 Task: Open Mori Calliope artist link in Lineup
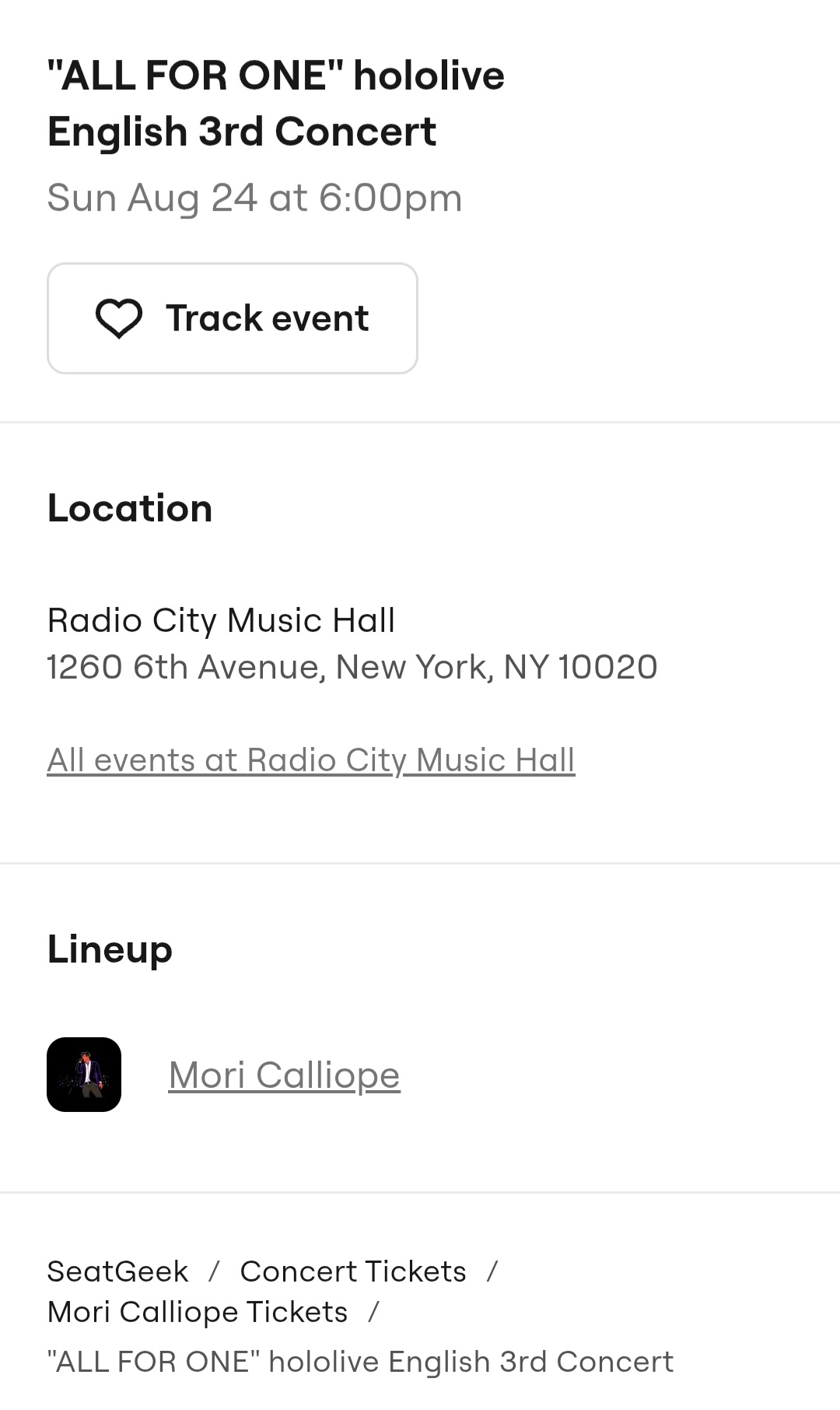(x=284, y=1075)
